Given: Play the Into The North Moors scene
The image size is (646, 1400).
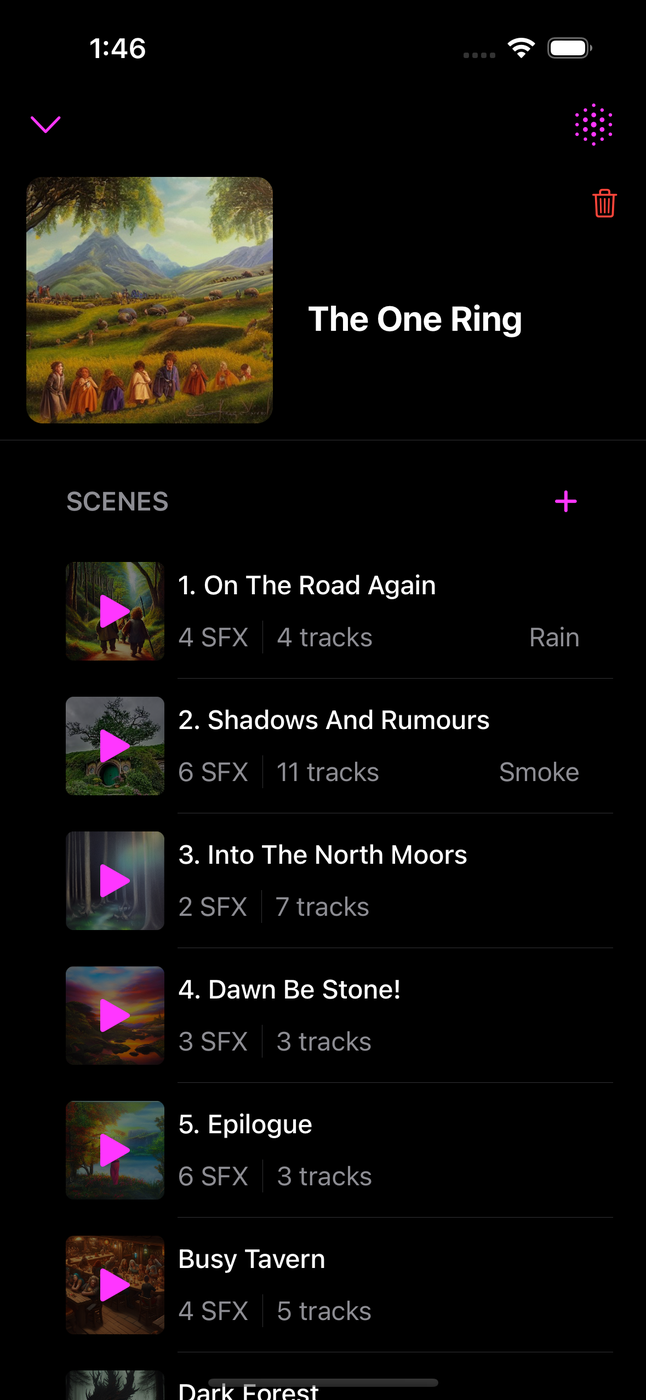Looking at the screenshot, I should tap(115, 881).
